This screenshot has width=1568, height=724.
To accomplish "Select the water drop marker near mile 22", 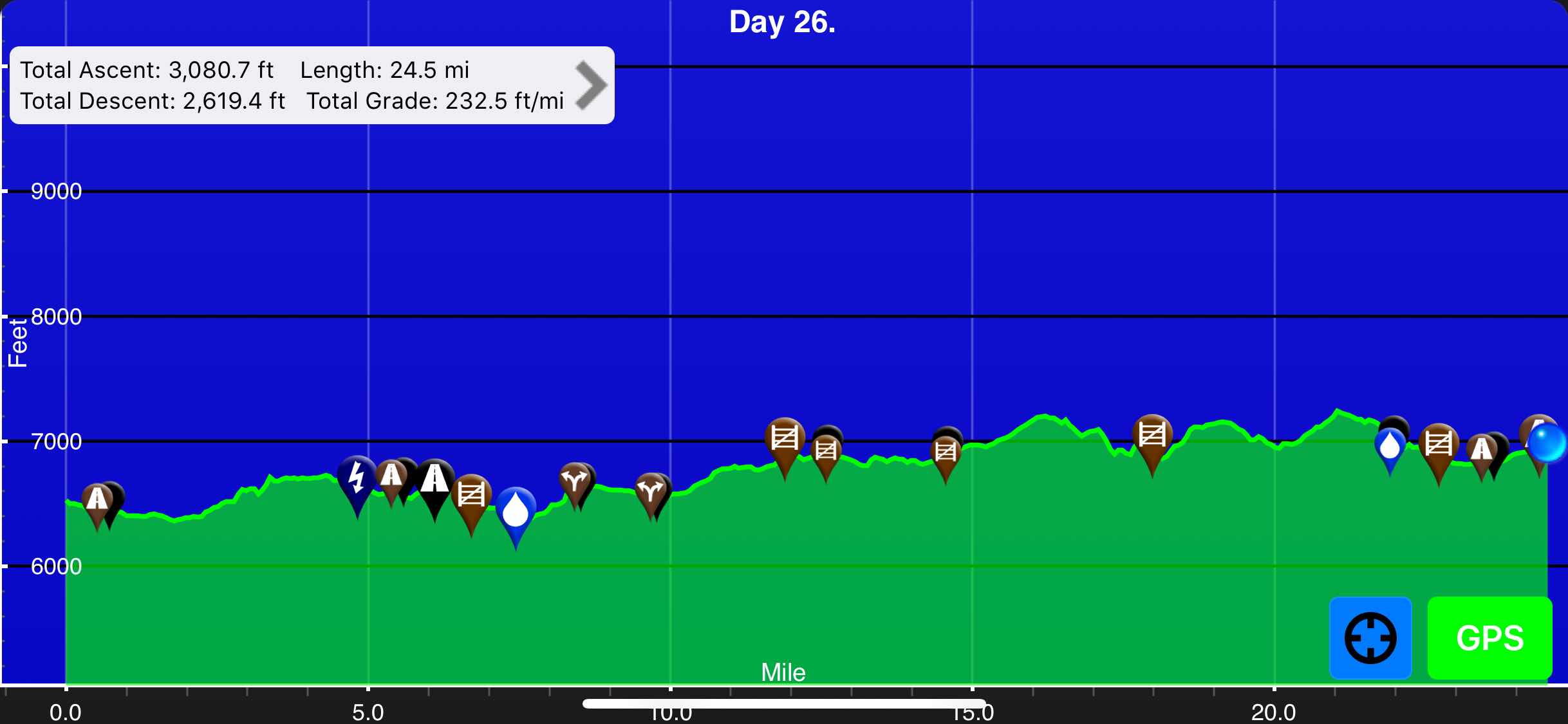I will tap(1390, 445).
